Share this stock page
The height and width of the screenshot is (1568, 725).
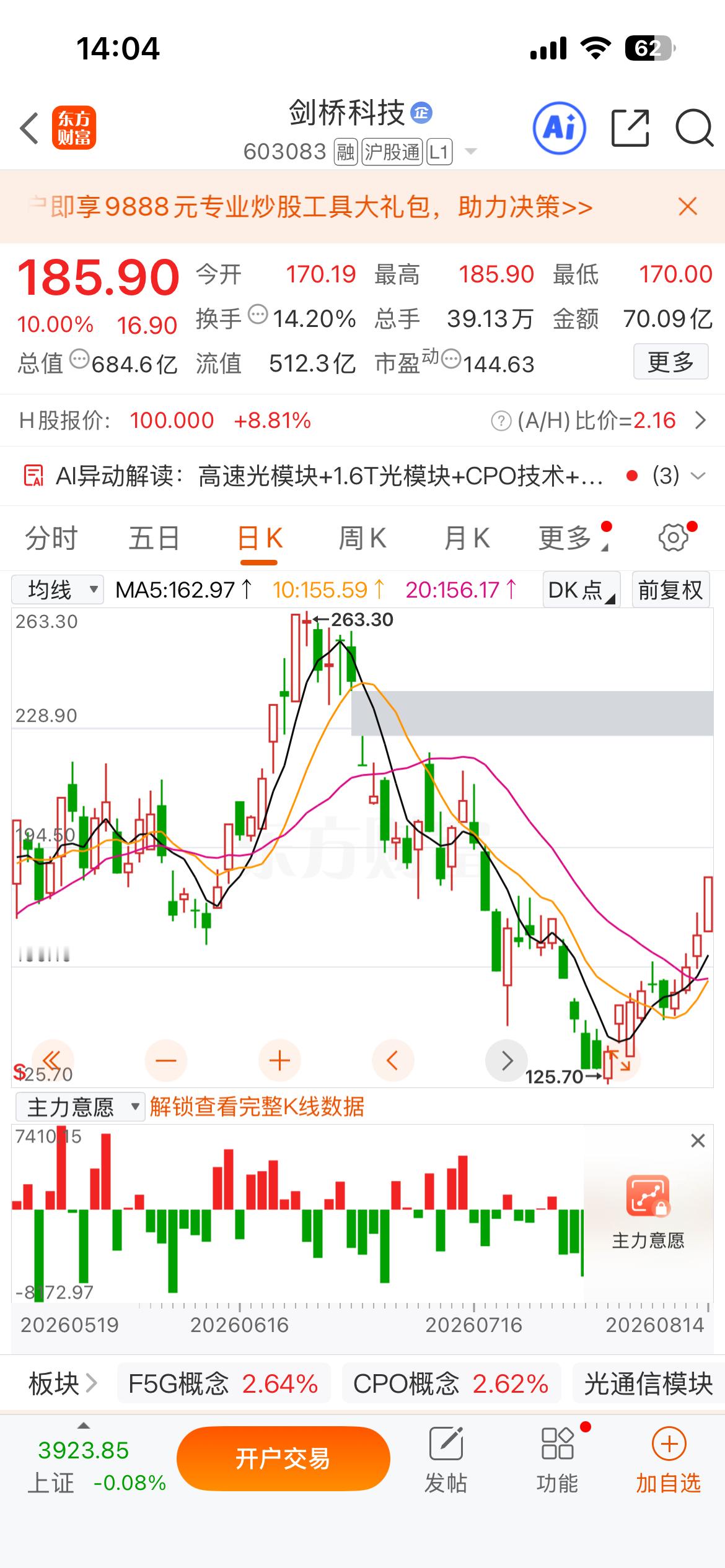click(630, 128)
